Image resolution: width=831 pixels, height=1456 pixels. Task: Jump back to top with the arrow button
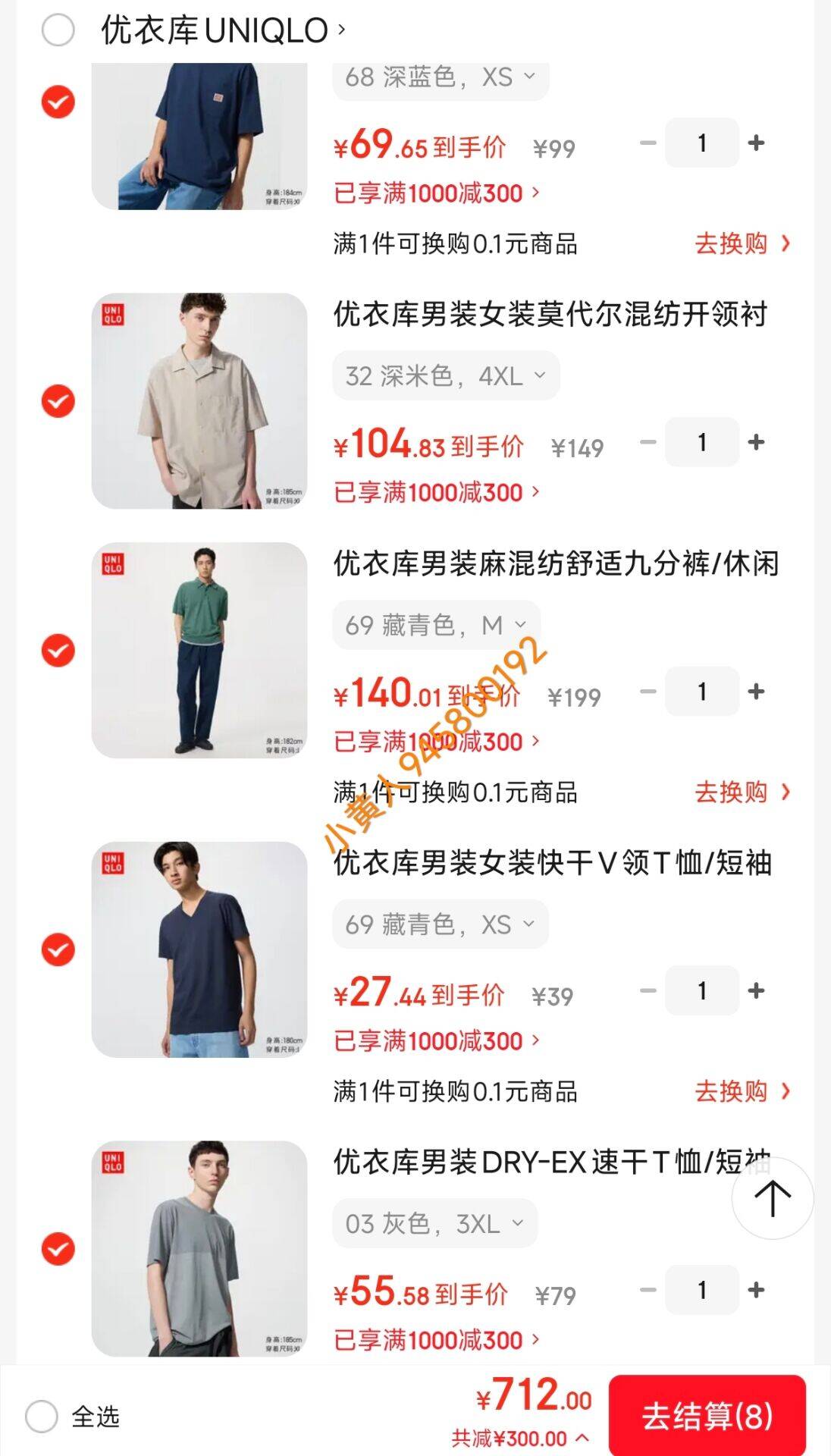point(772,1198)
